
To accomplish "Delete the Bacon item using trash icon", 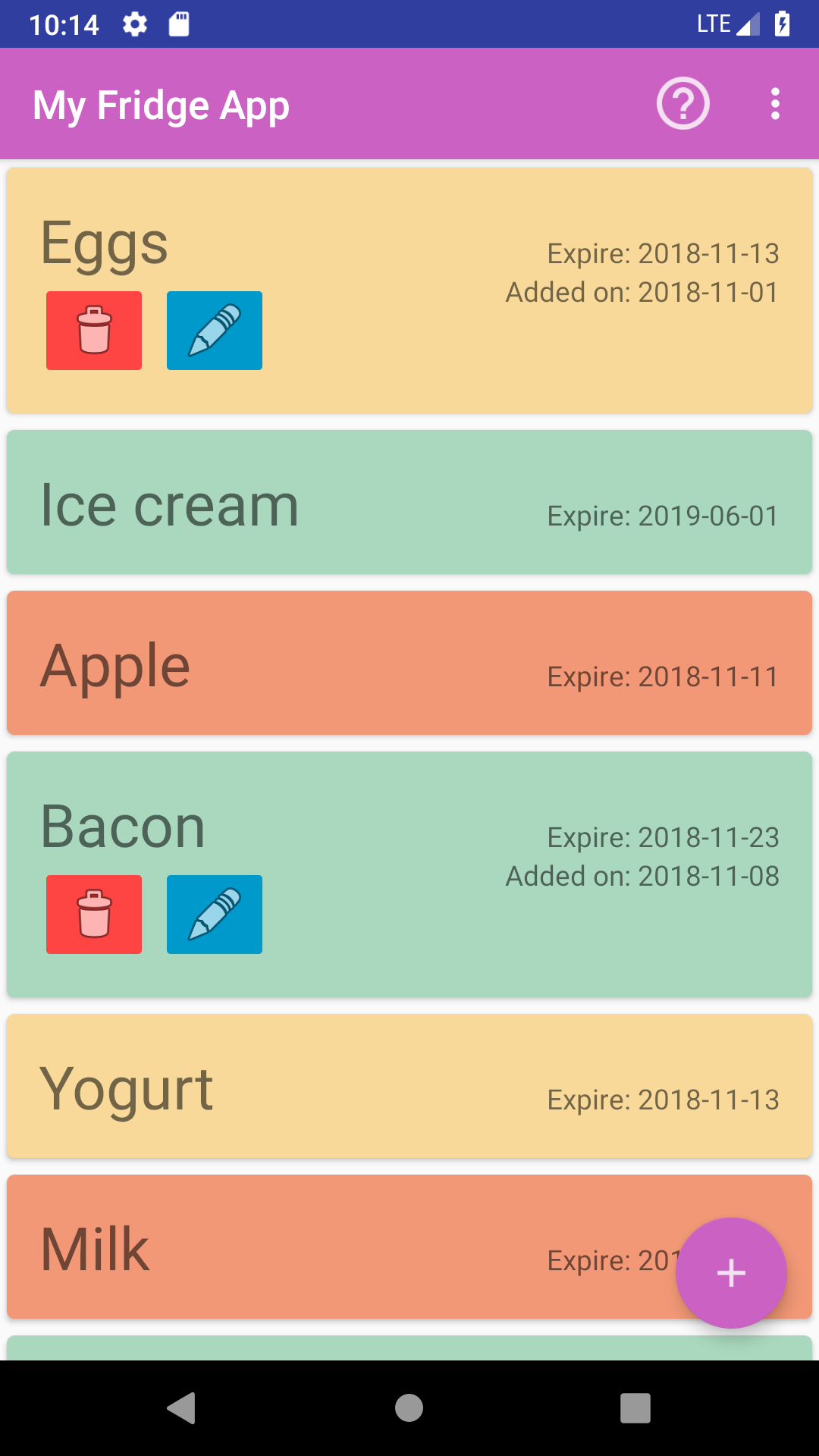I will 94,914.
